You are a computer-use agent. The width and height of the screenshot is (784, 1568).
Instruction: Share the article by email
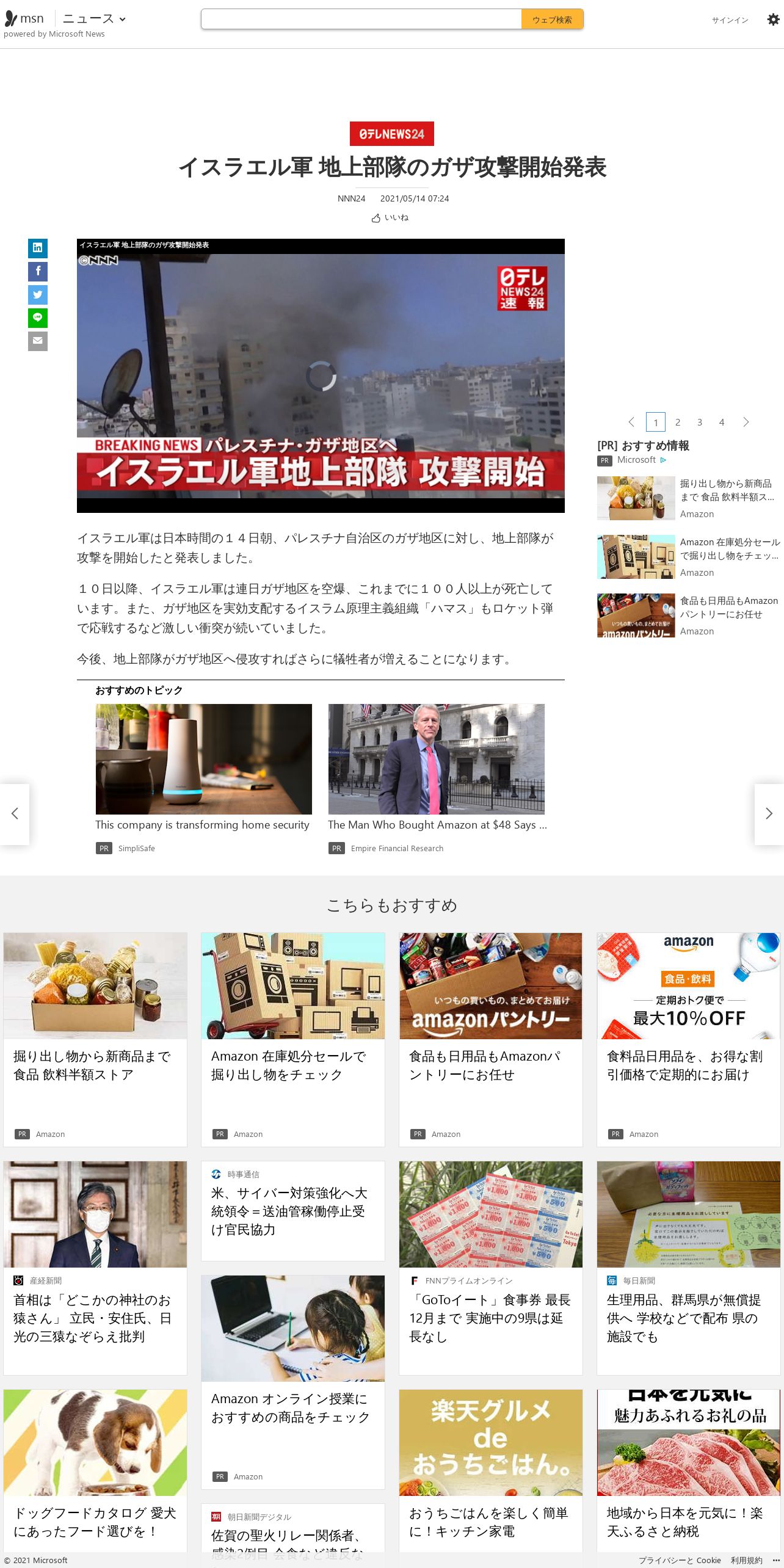(x=38, y=341)
